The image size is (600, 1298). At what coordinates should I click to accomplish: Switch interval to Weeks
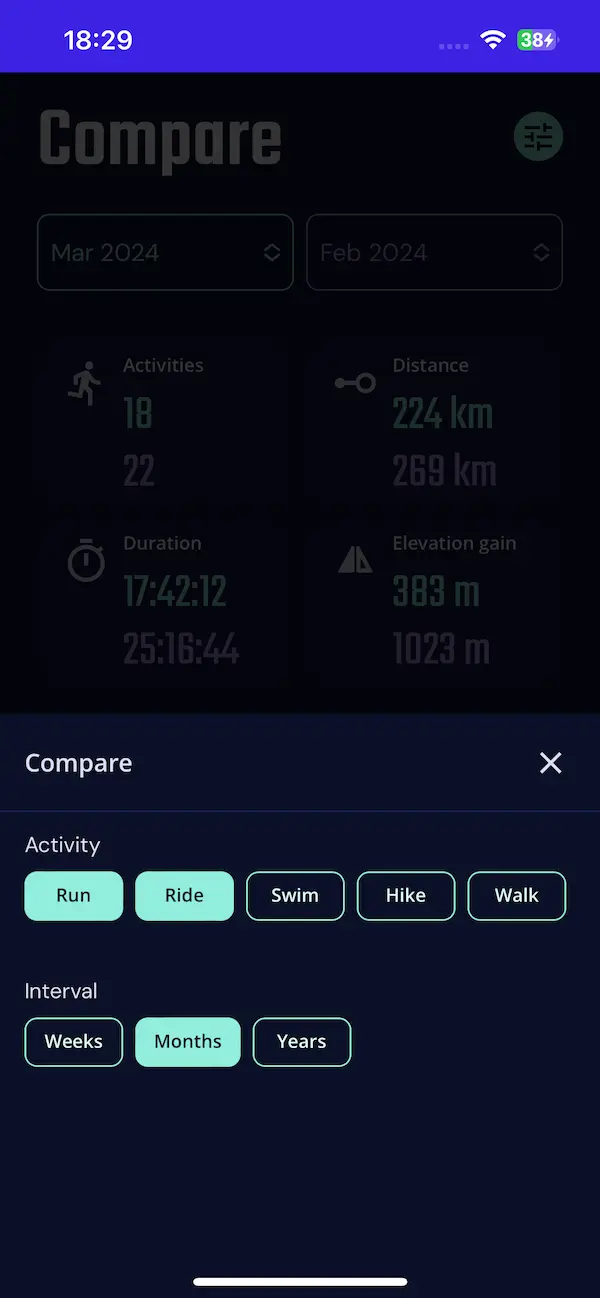click(x=74, y=1042)
